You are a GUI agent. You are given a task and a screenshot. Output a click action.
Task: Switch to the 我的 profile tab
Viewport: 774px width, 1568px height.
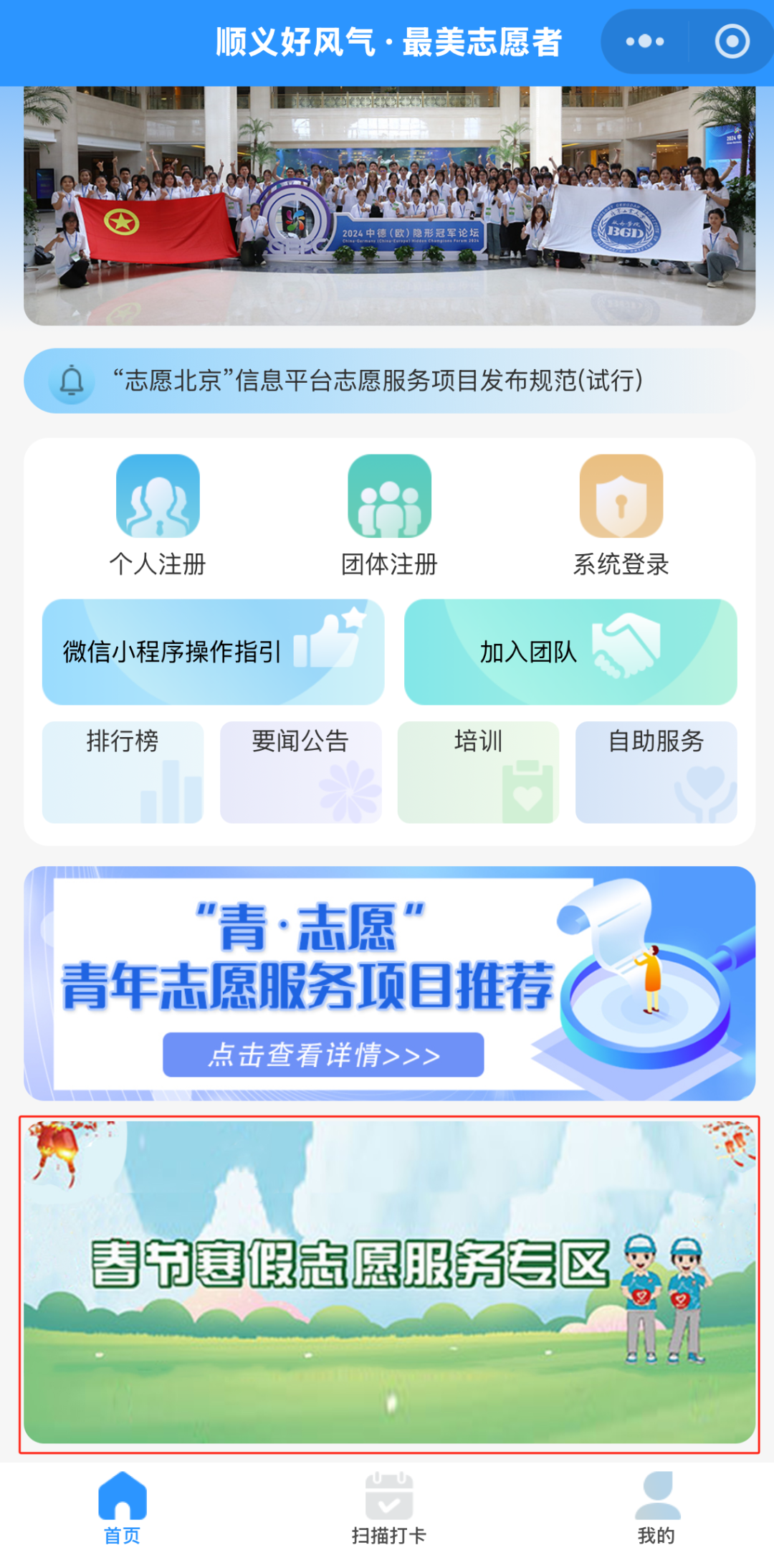click(x=656, y=1506)
